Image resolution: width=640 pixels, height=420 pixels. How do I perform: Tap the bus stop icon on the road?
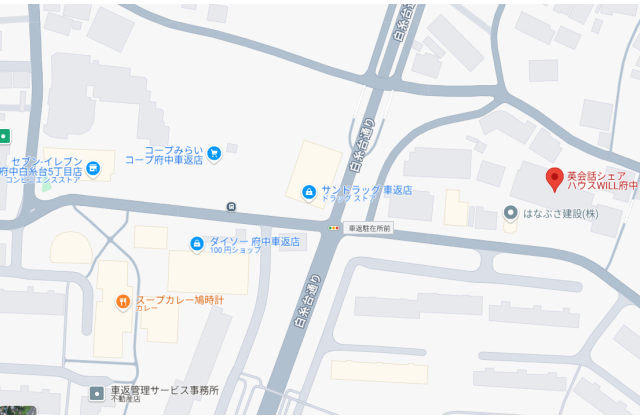pyautogui.click(x=232, y=207)
